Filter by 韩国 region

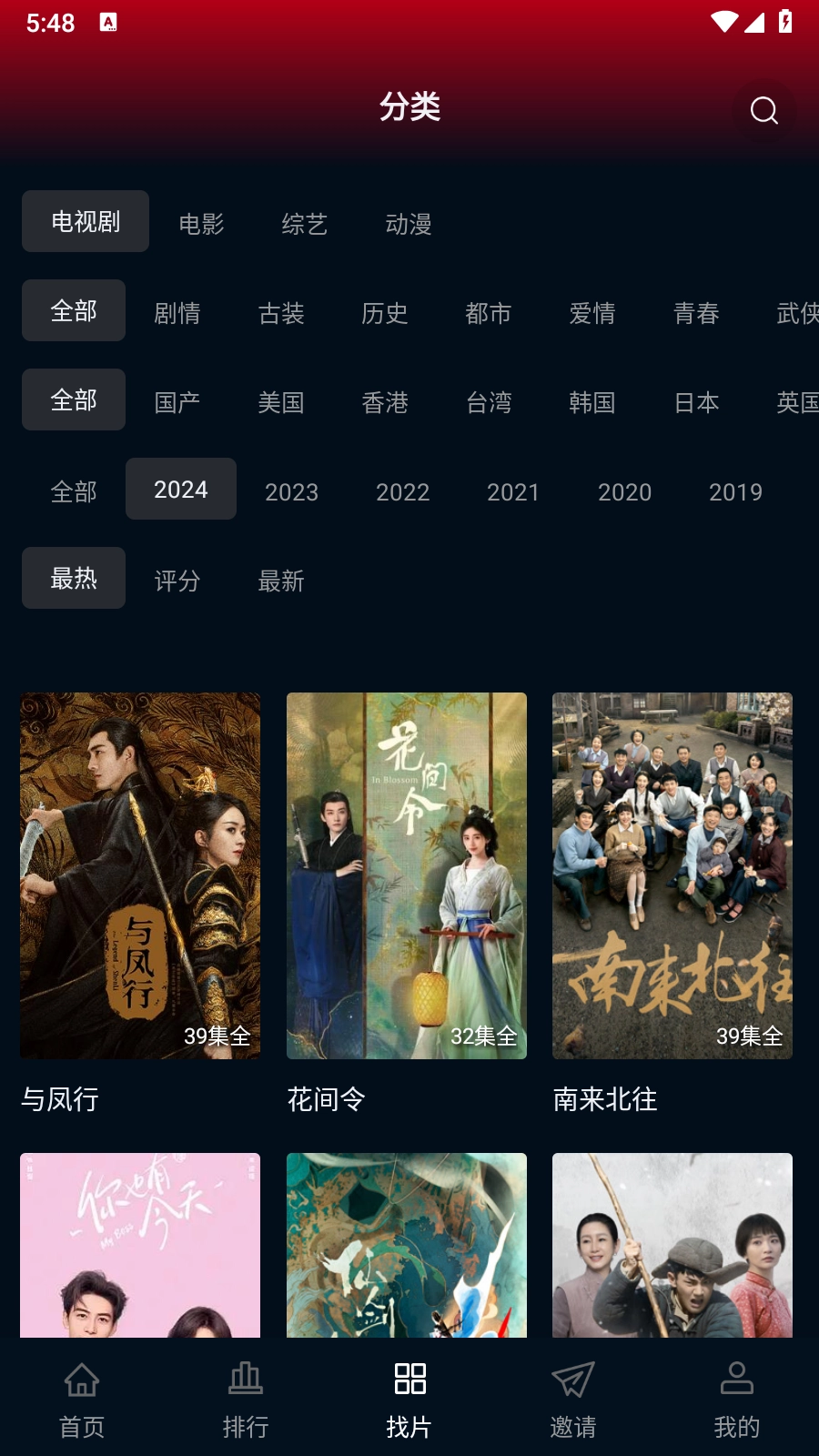click(x=591, y=402)
